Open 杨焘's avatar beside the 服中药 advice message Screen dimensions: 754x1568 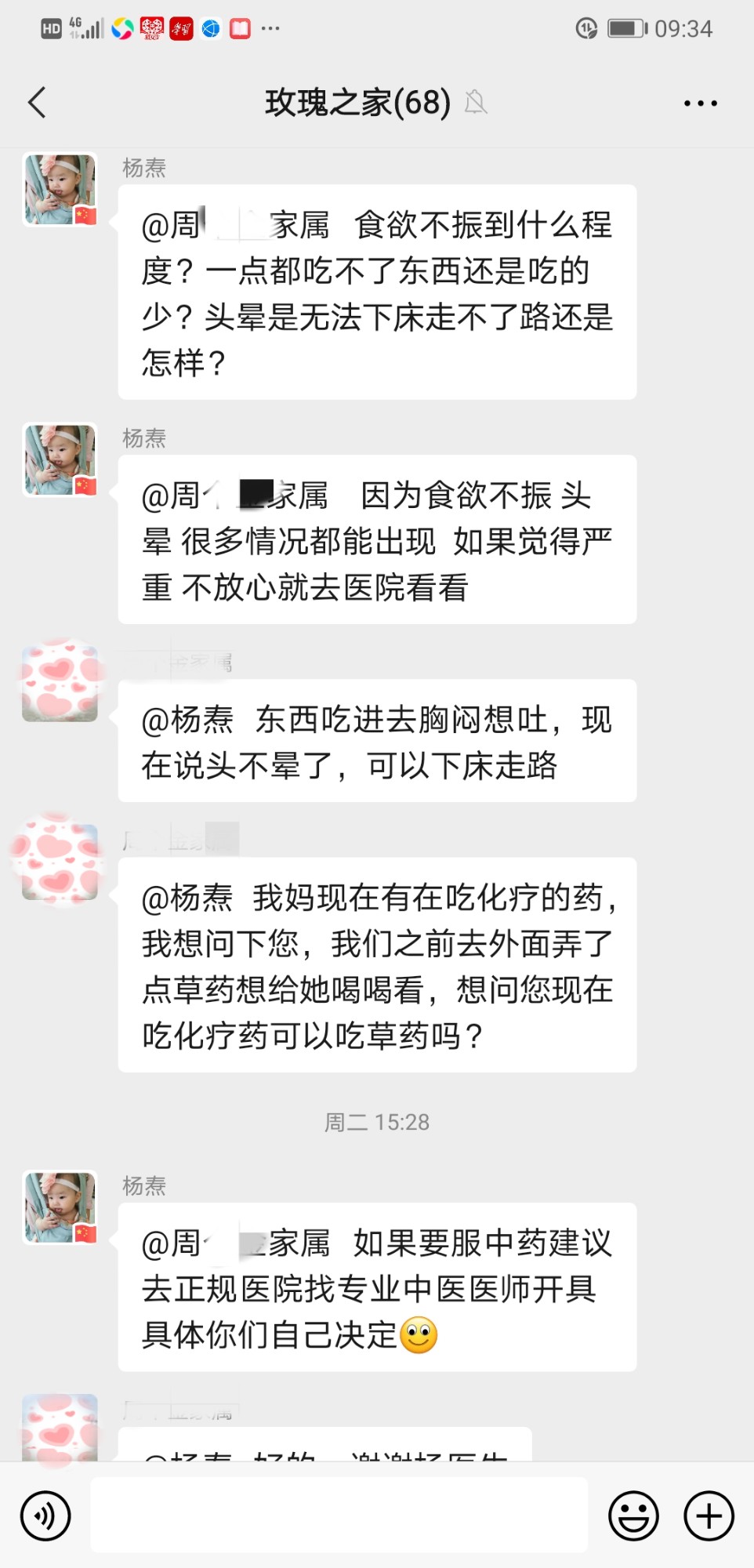tap(60, 1207)
